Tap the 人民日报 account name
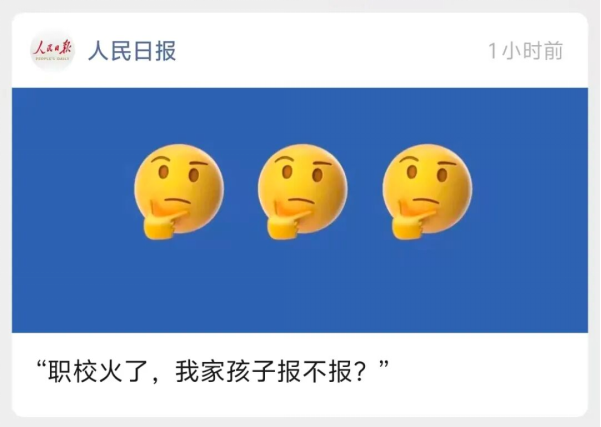Image resolution: width=601 pixels, height=427 pixels. click(132, 51)
